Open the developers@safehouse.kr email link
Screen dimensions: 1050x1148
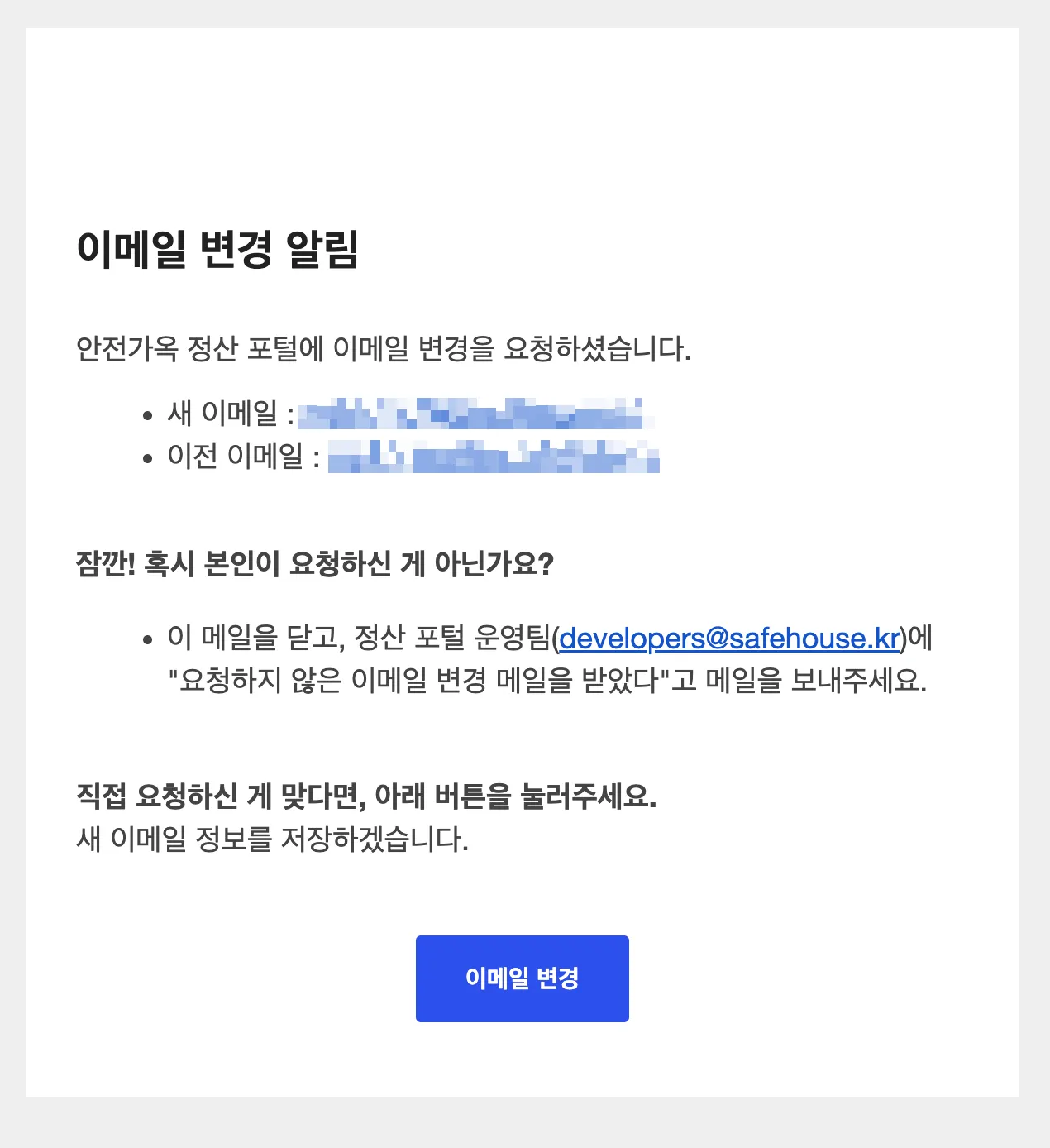click(x=729, y=639)
